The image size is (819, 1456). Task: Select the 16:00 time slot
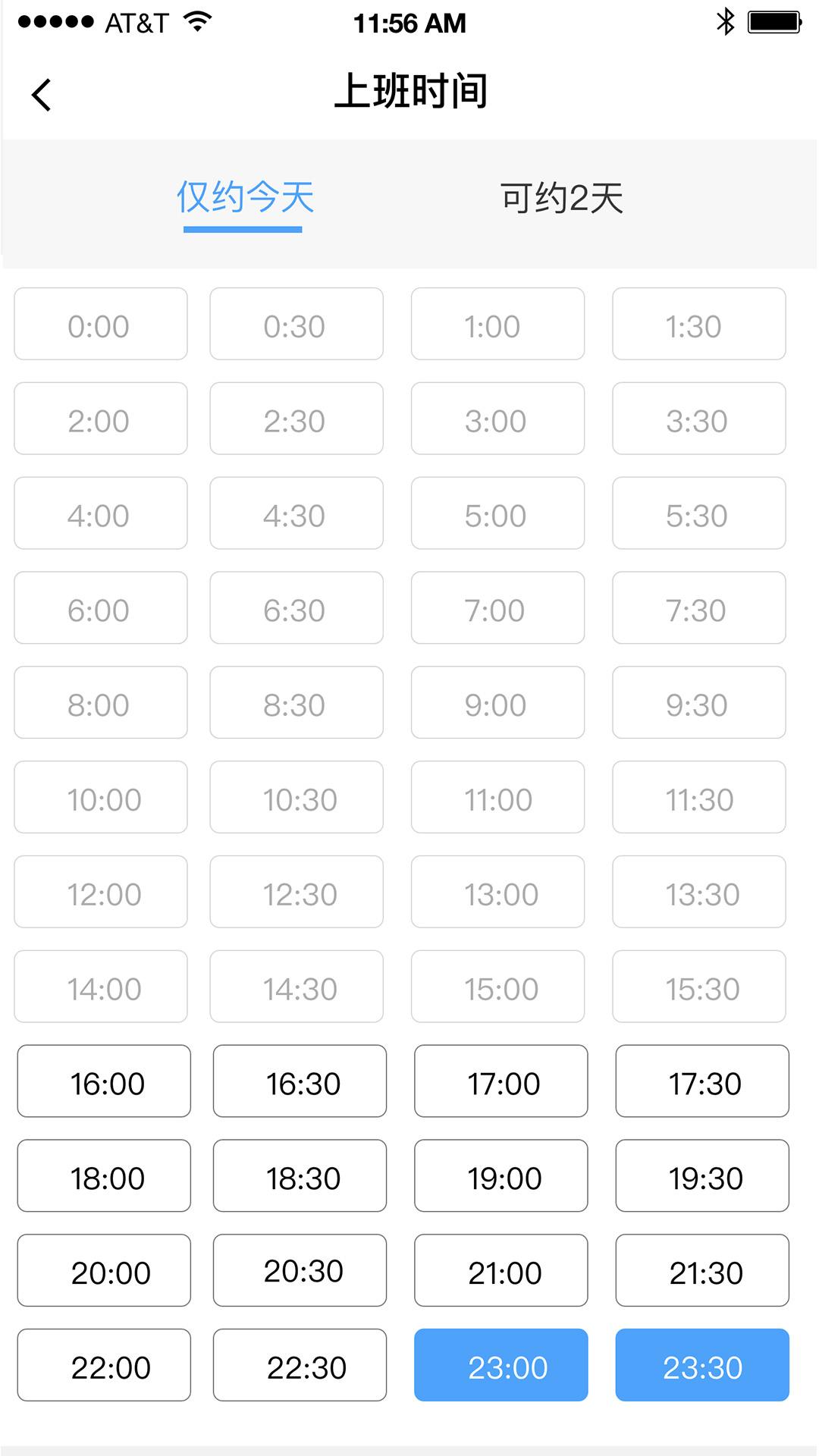point(104,1081)
